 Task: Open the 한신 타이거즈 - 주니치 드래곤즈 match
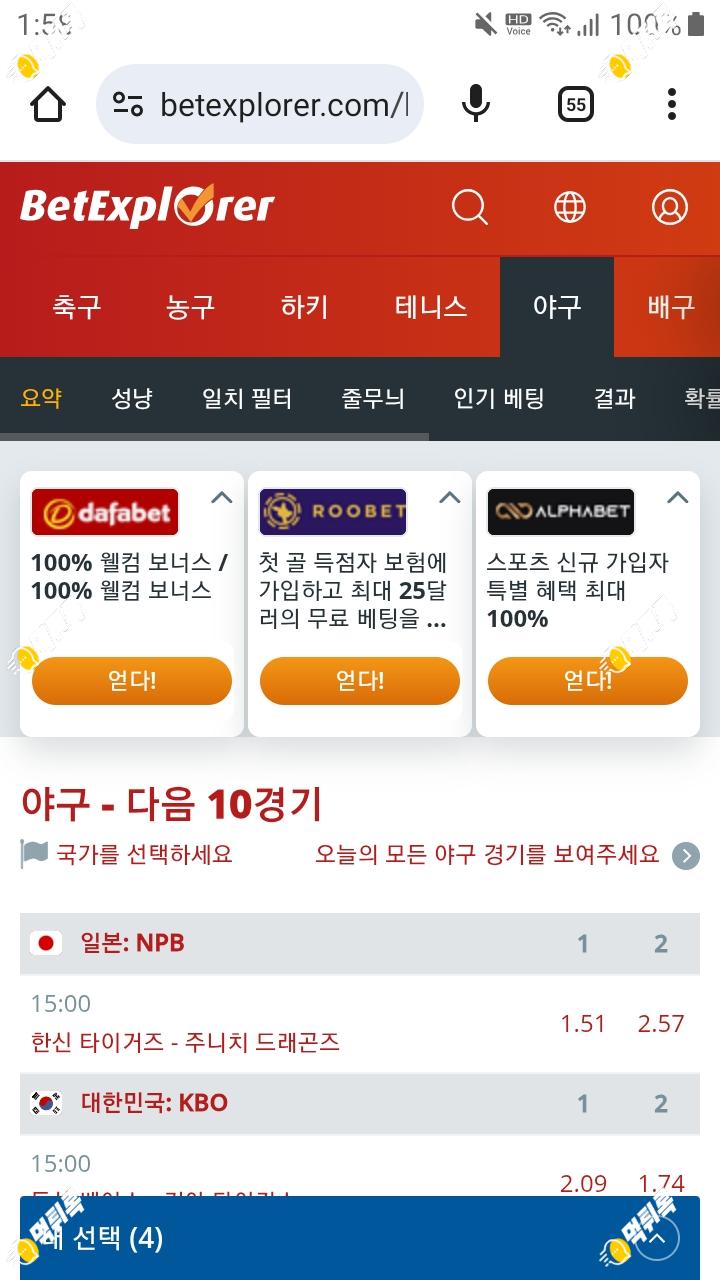pyautogui.click(x=186, y=1042)
